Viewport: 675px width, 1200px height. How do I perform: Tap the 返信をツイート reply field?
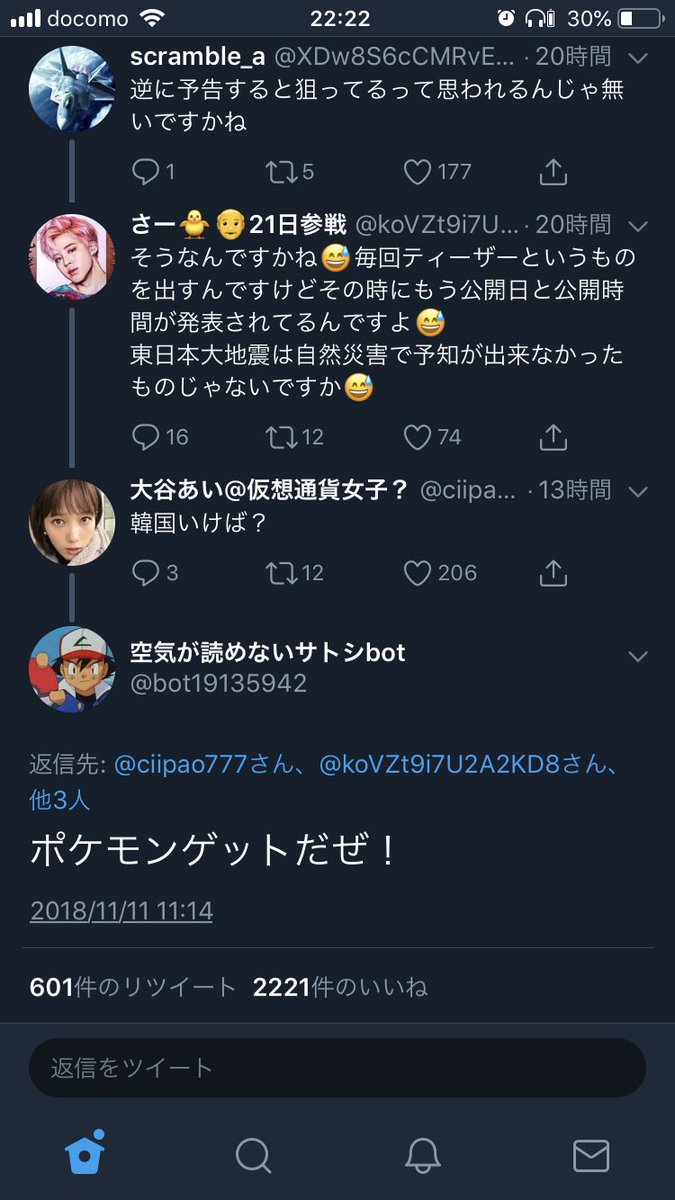tap(337, 1068)
